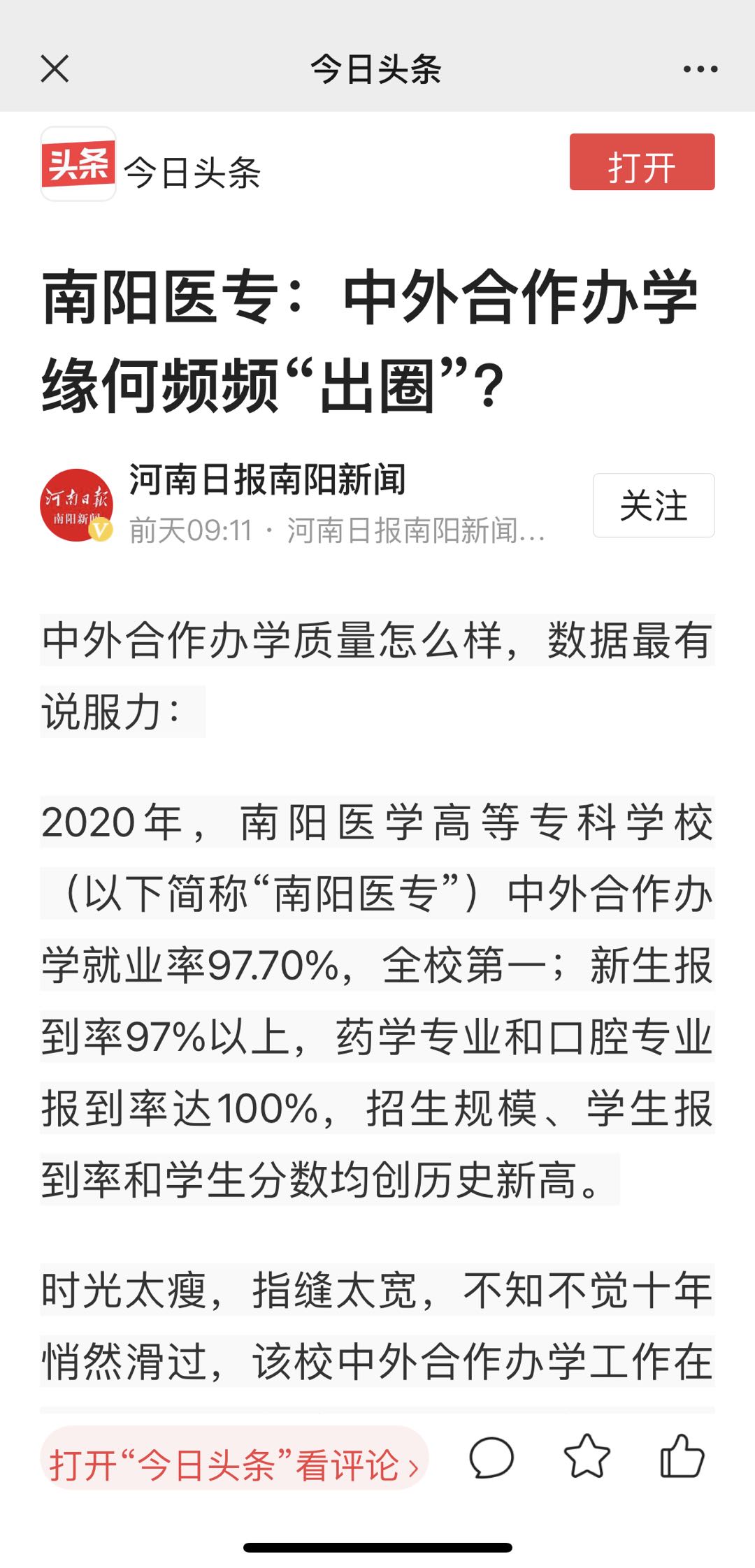Like the article with thumbs-up
The width and height of the screenshot is (755, 1568).
point(682,1457)
